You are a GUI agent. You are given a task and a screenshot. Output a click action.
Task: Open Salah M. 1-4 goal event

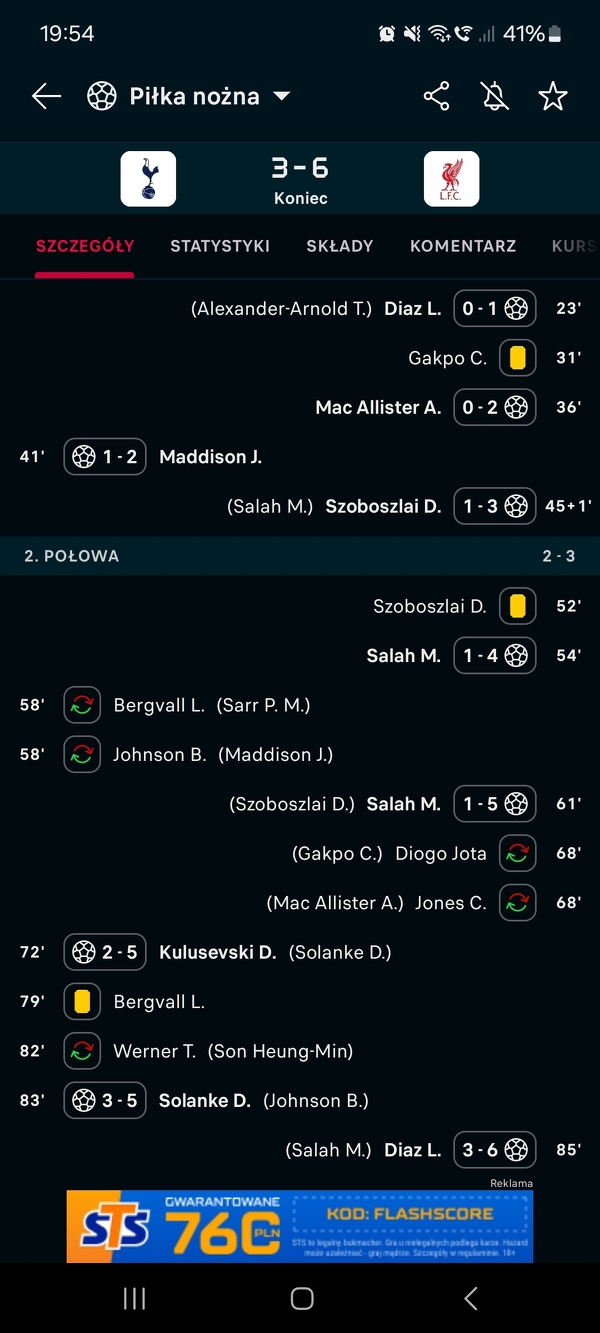403,656
